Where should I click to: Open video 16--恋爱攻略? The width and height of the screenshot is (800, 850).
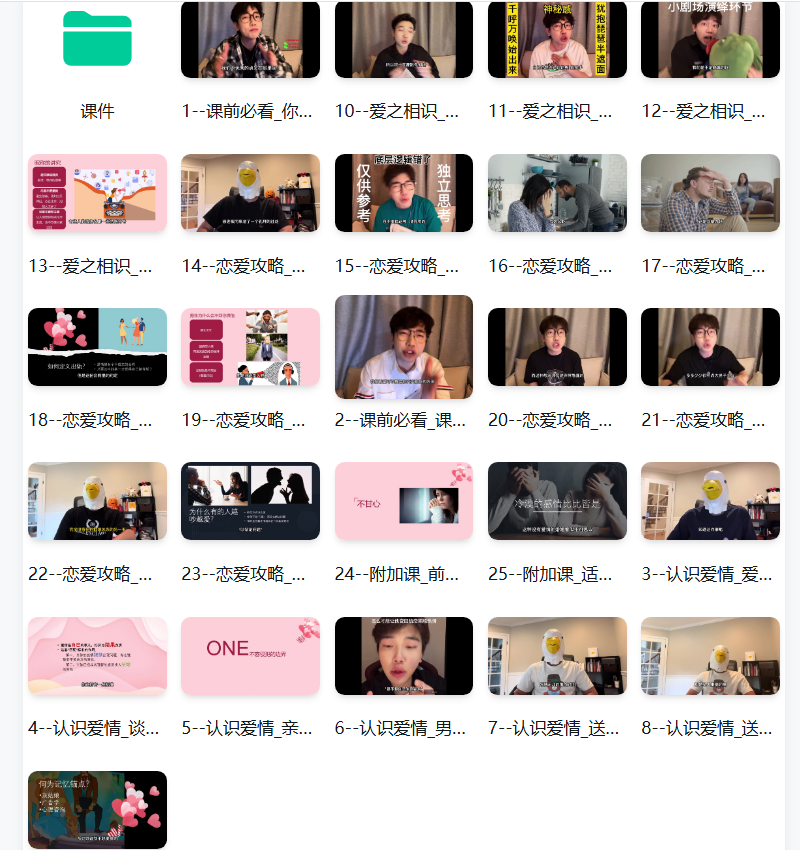(557, 193)
